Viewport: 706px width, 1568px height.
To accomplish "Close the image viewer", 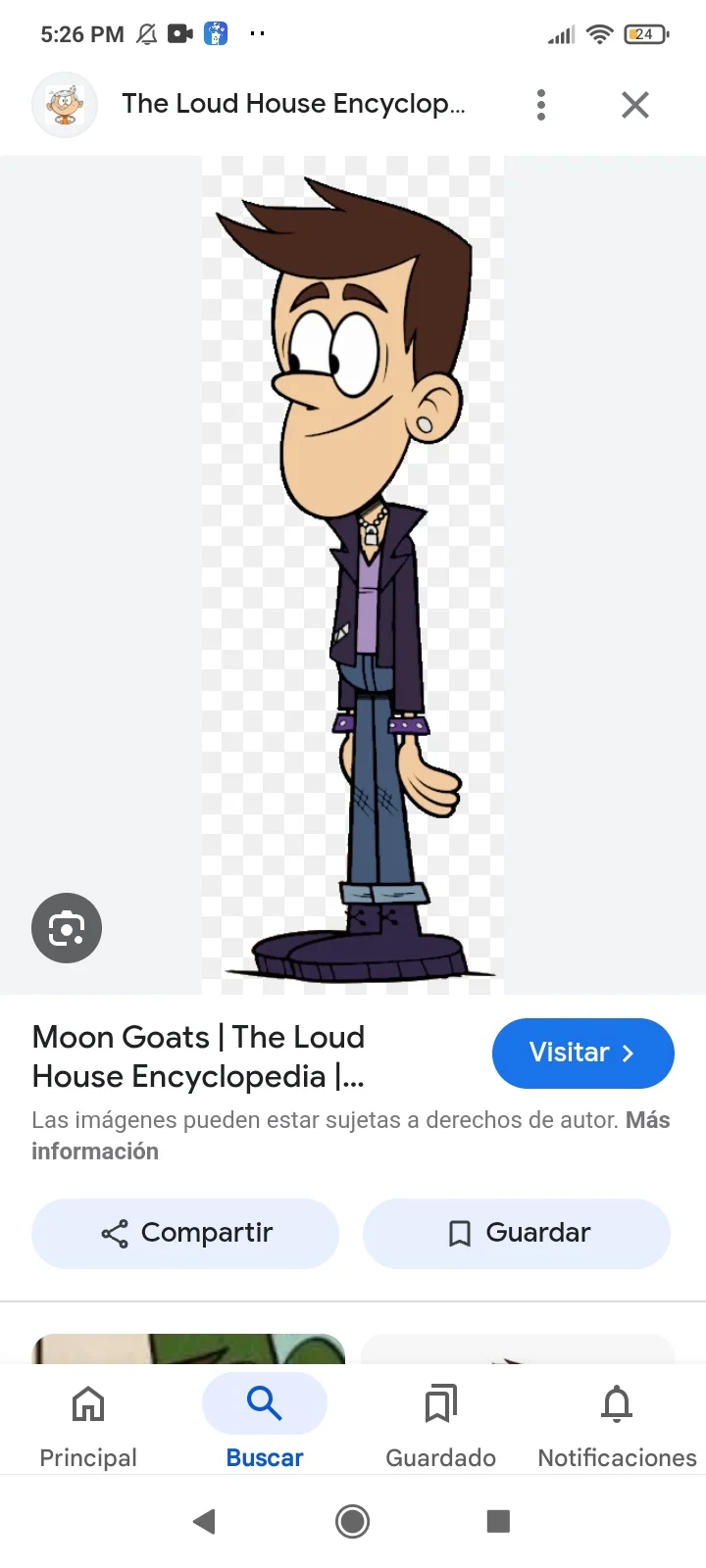I will coord(635,105).
